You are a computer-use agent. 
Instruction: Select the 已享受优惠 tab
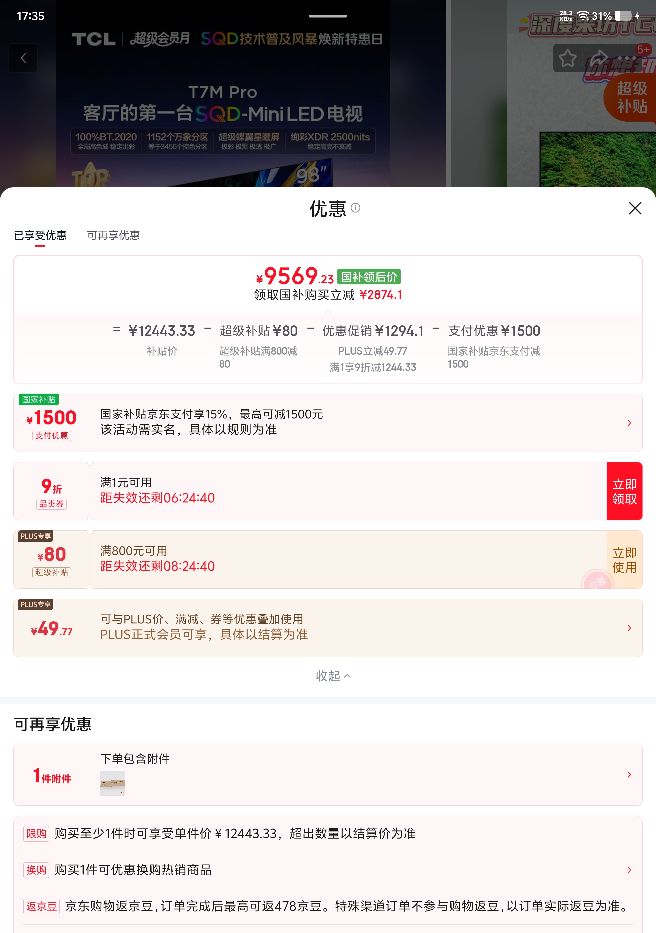(x=40, y=235)
